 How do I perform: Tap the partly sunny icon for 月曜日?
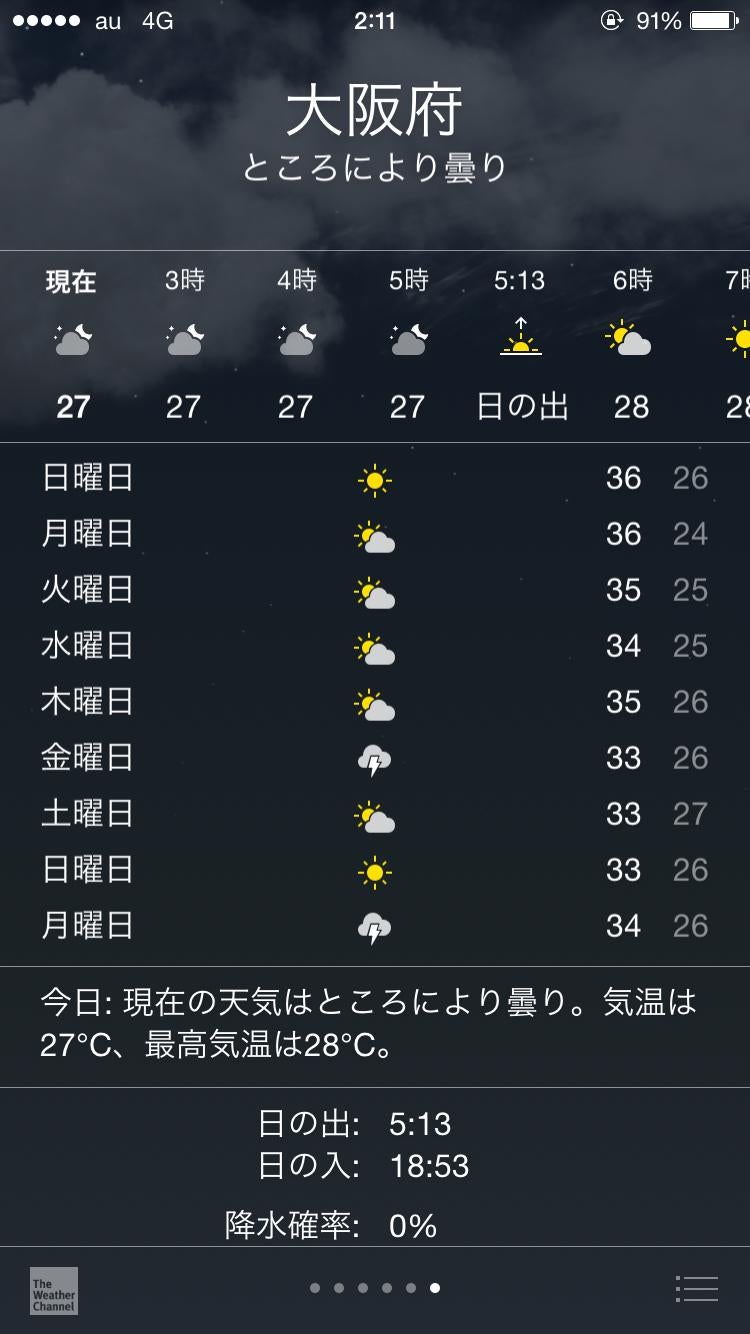click(373, 534)
